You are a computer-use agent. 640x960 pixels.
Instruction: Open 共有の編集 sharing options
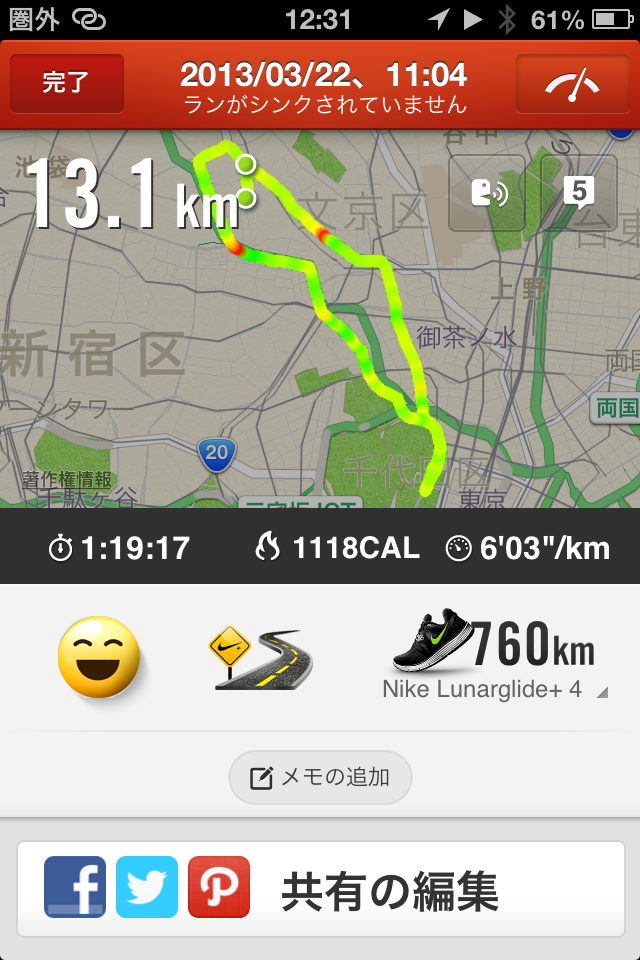click(x=320, y=890)
